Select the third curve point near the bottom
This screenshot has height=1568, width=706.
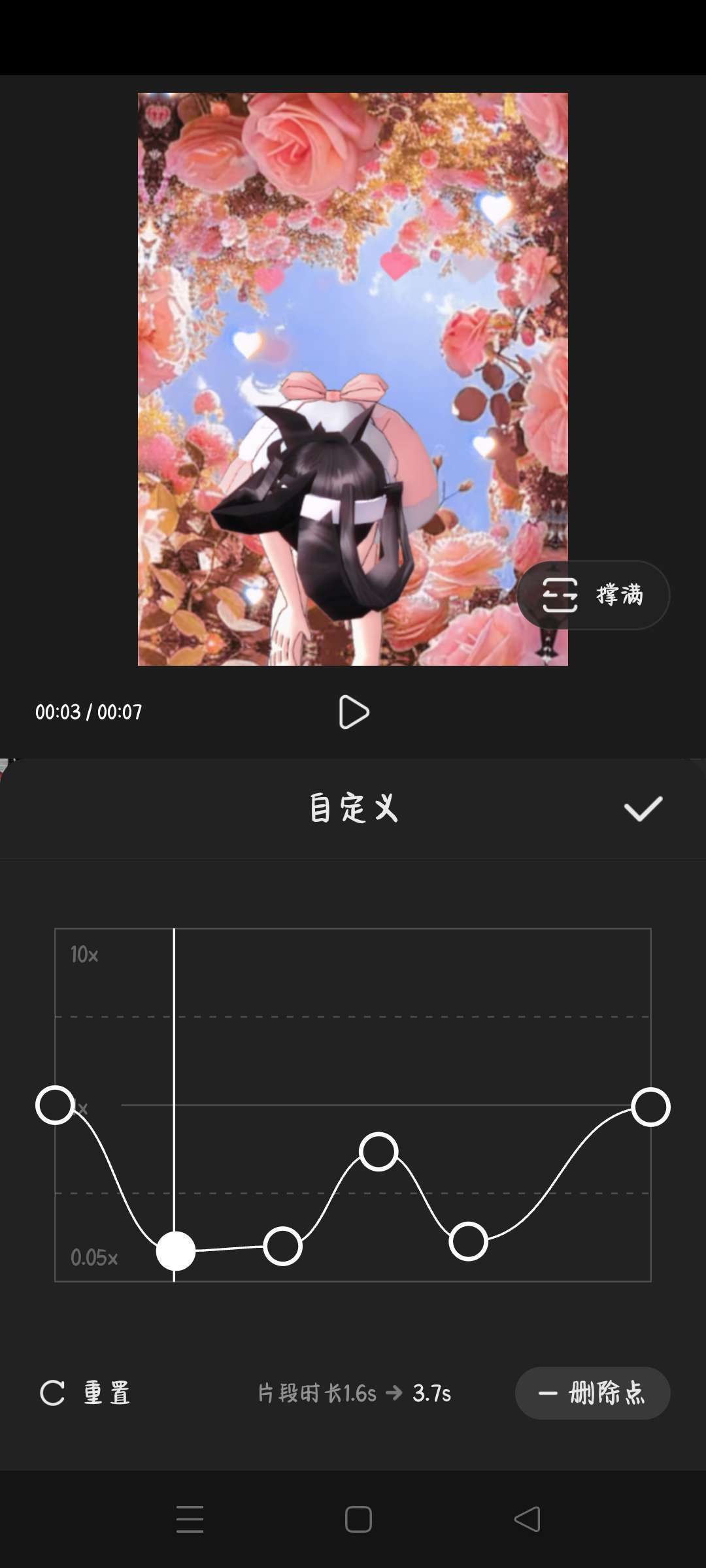point(282,1247)
